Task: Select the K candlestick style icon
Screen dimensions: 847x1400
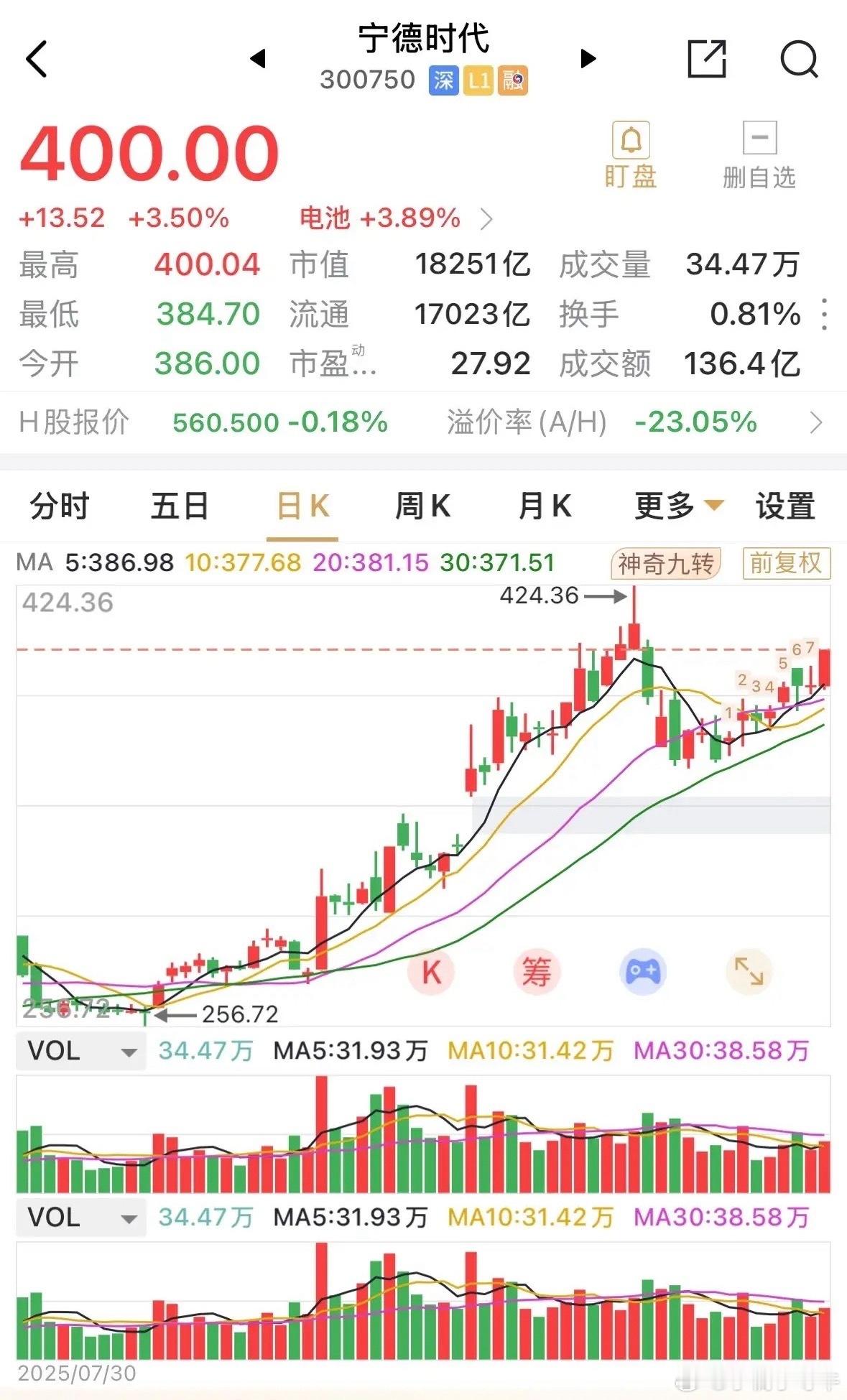Action: point(430,970)
